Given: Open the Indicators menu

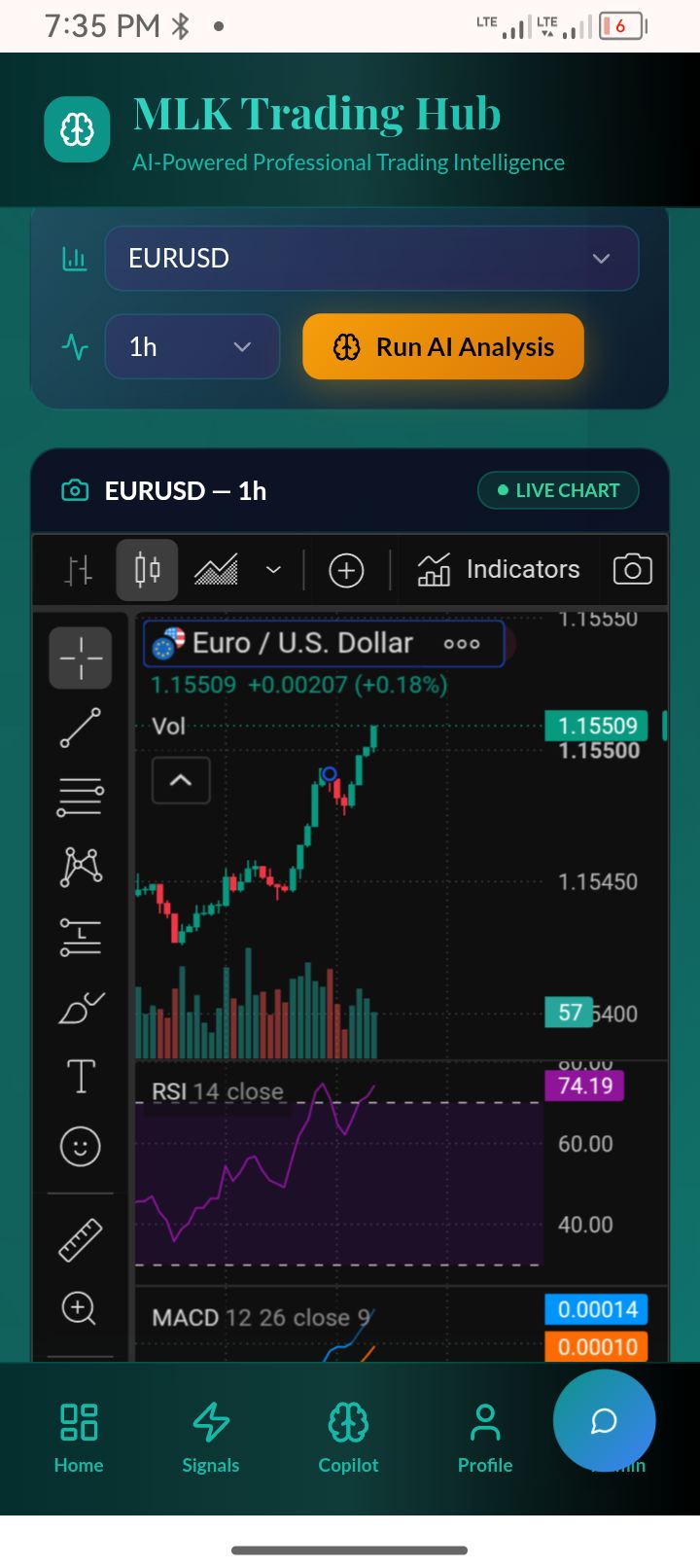Looking at the screenshot, I should click(498, 569).
